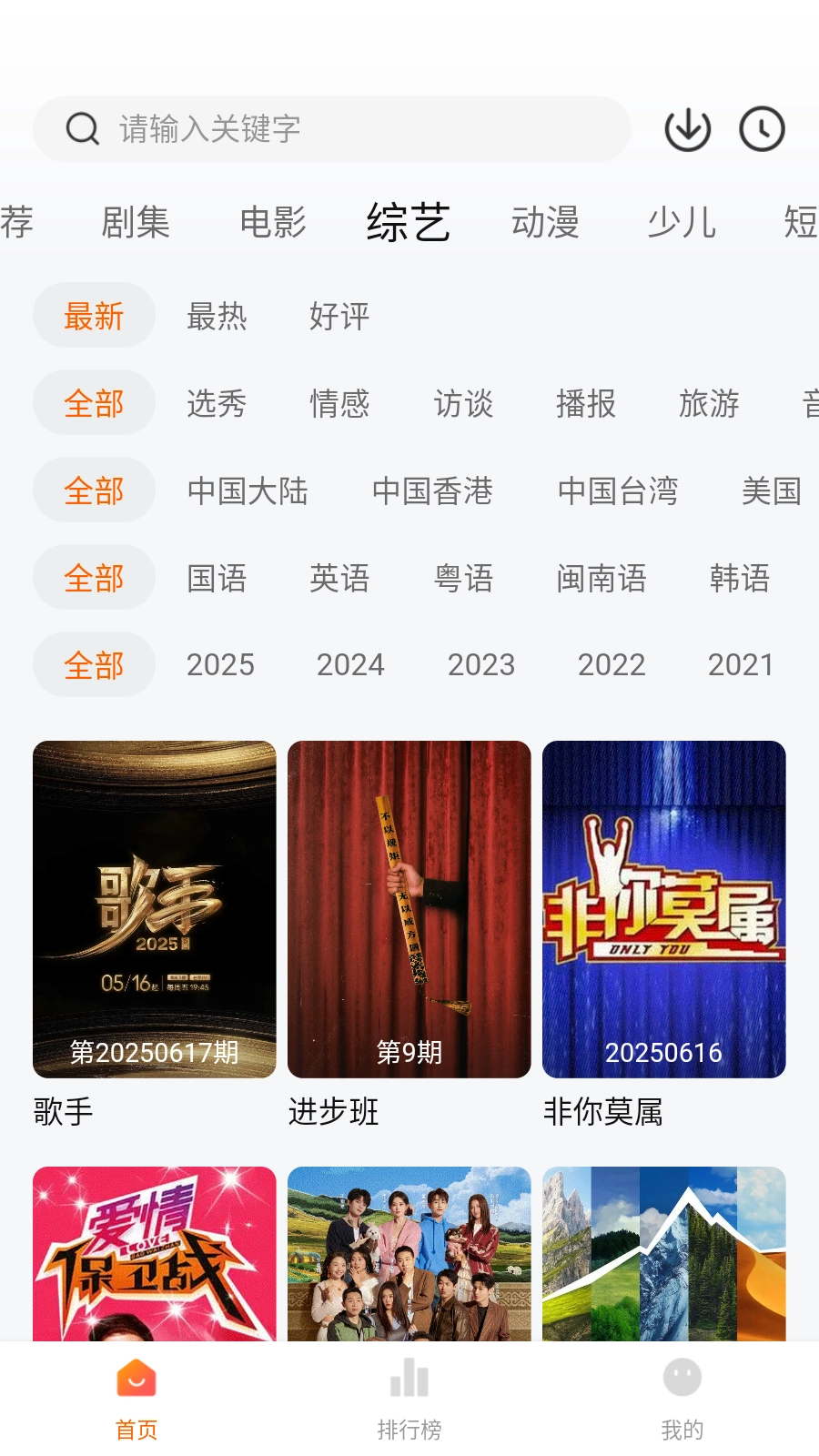Sort shows by 最热
The width and height of the screenshot is (819, 1456).
(217, 316)
